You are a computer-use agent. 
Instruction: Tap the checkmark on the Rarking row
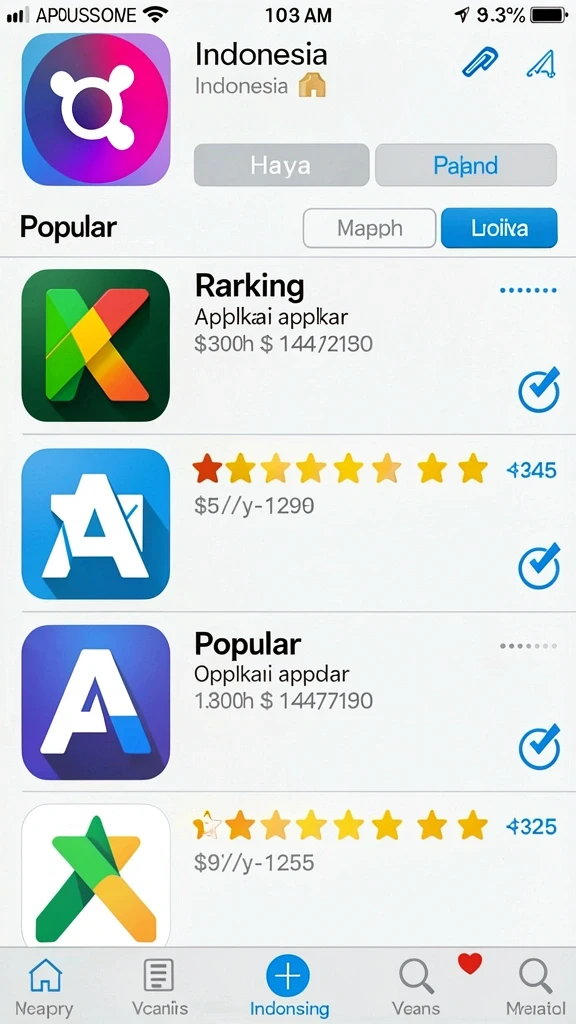pyautogui.click(x=539, y=390)
